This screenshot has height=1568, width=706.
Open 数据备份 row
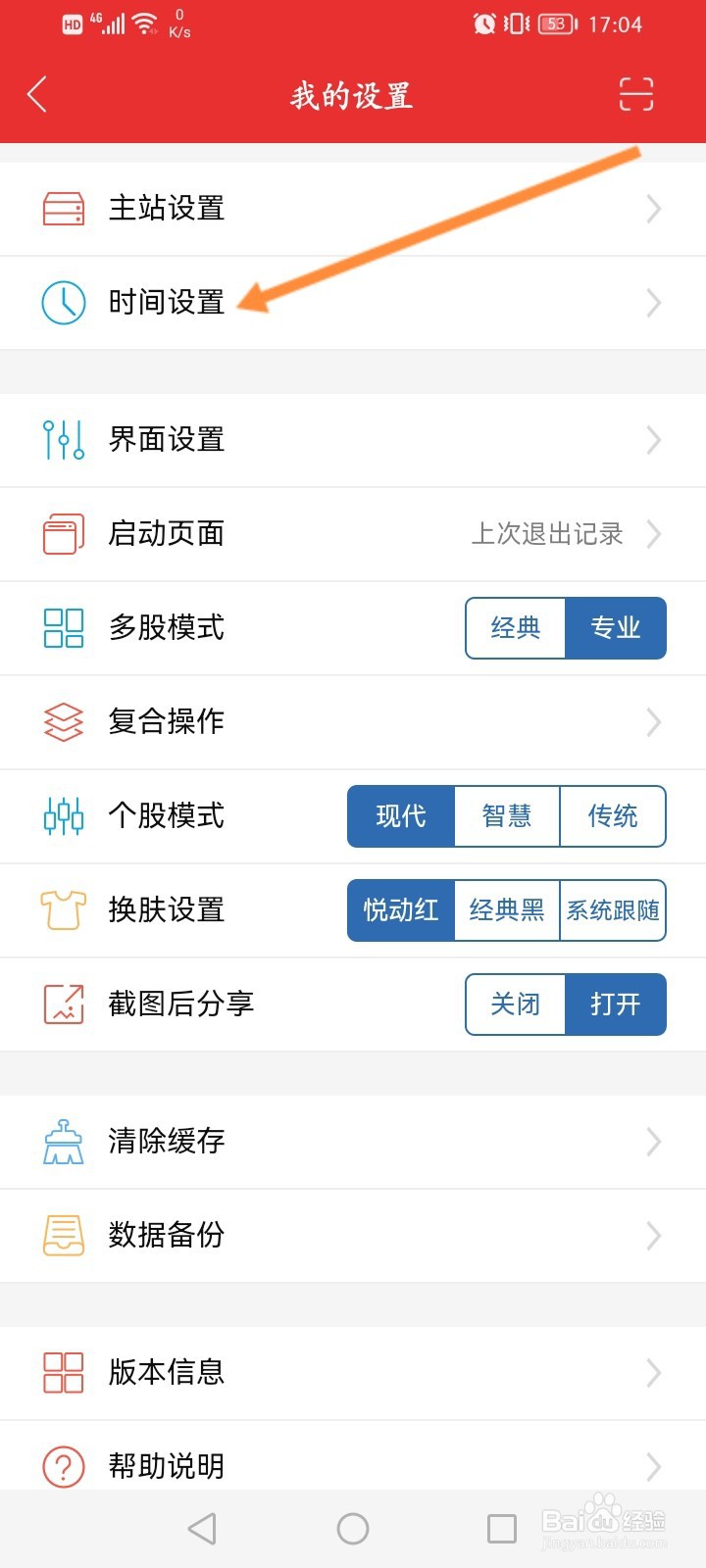point(353,1236)
